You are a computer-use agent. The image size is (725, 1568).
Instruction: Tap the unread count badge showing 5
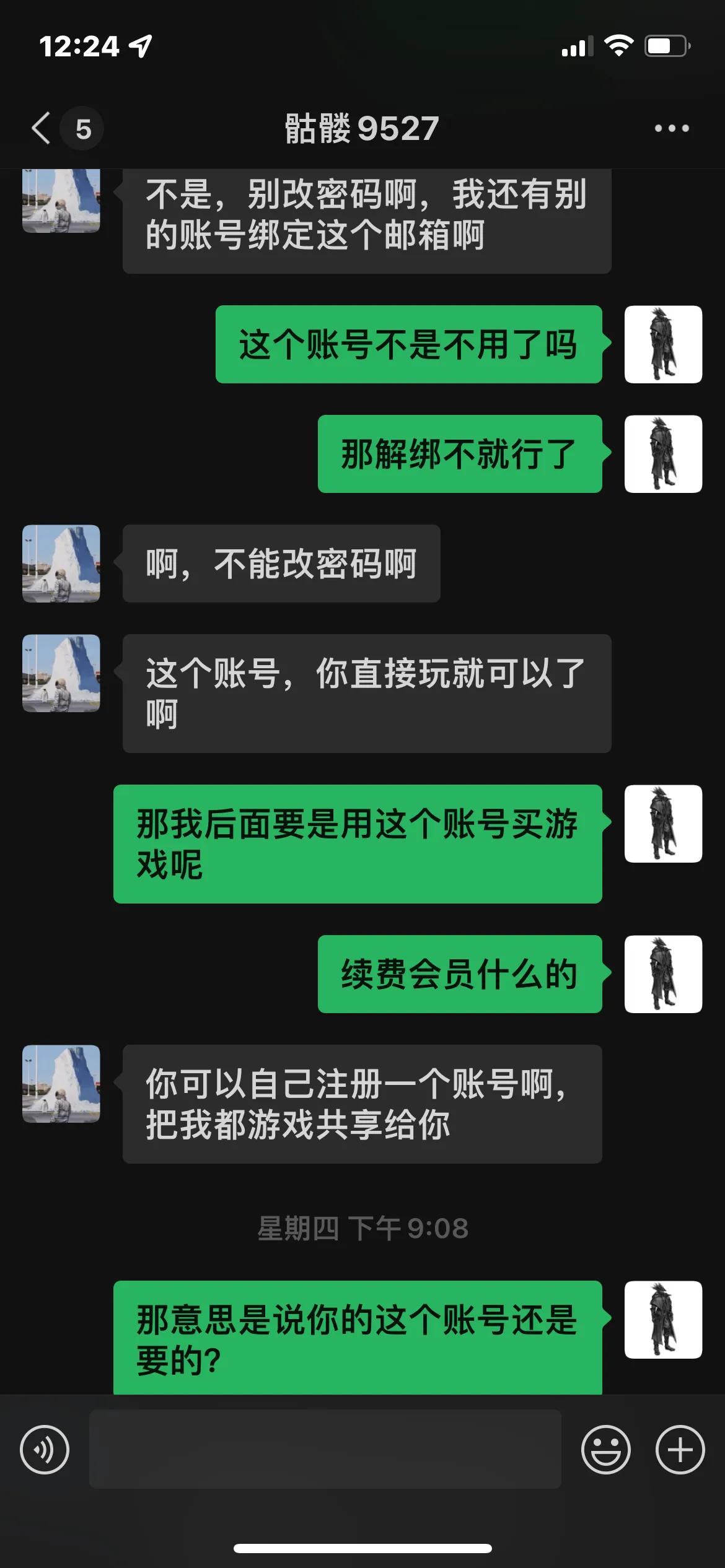(x=82, y=128)
